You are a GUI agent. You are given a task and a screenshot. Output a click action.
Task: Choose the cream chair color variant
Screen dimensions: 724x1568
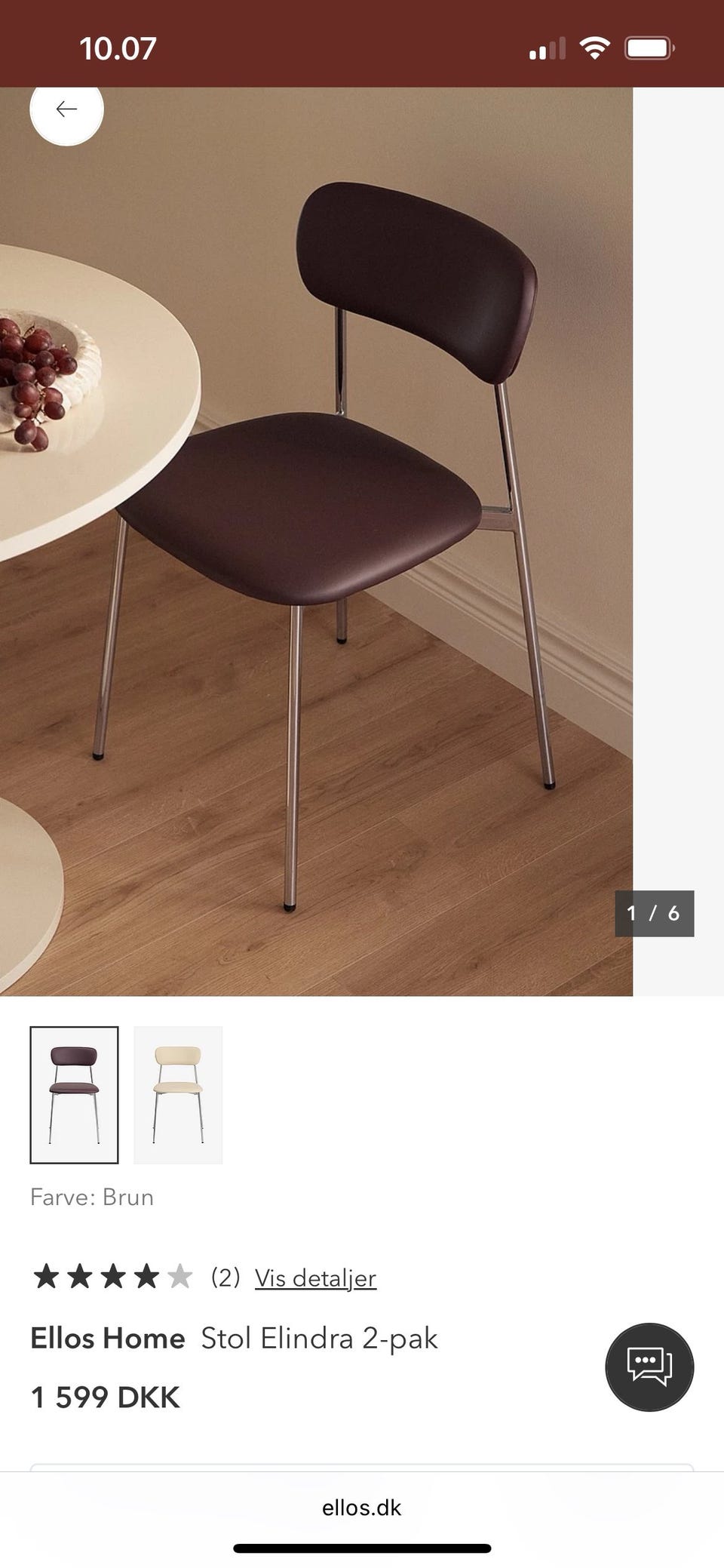coord(178,1095)
